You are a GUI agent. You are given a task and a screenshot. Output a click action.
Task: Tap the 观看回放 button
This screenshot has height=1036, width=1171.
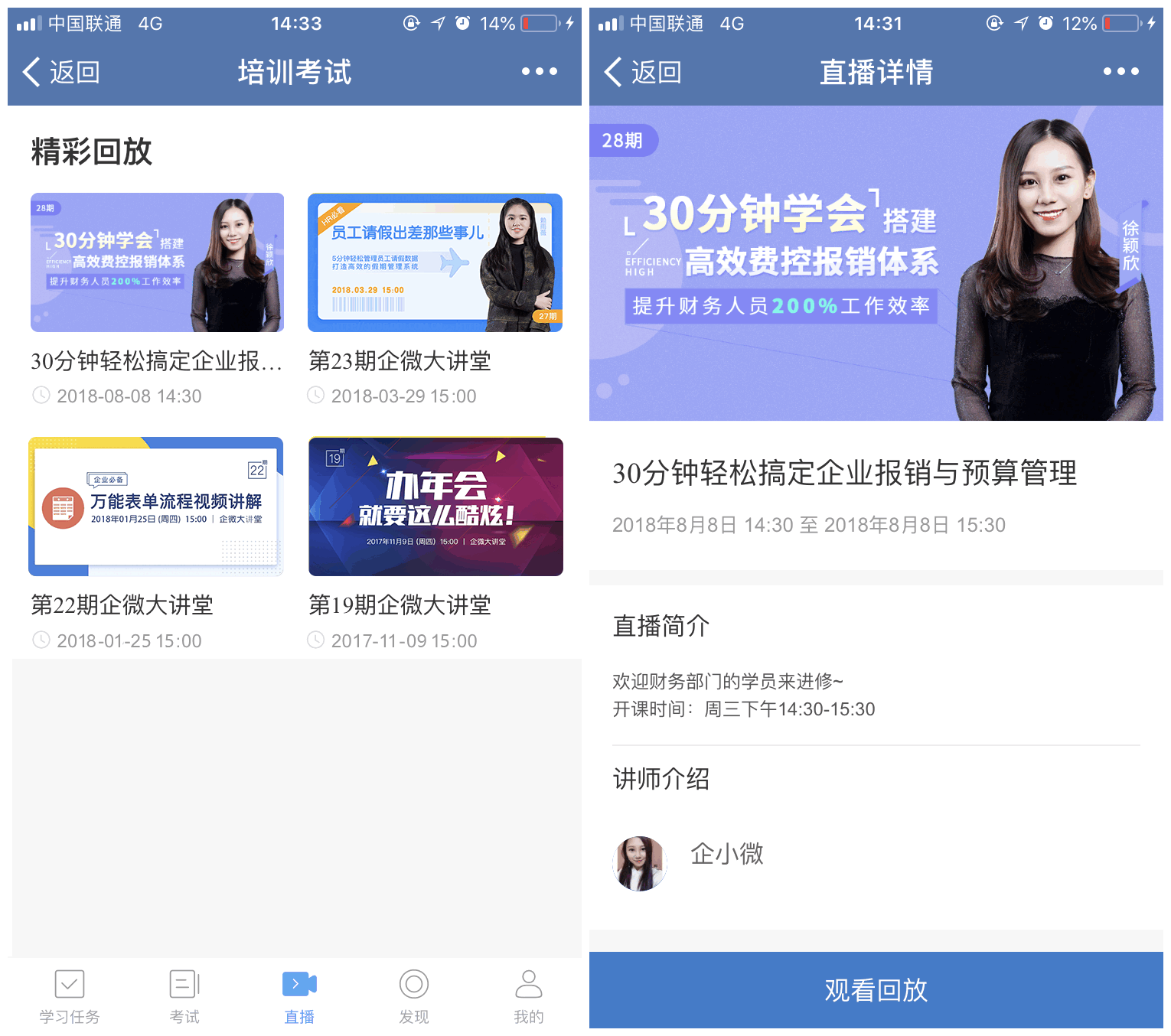(876, 990)
